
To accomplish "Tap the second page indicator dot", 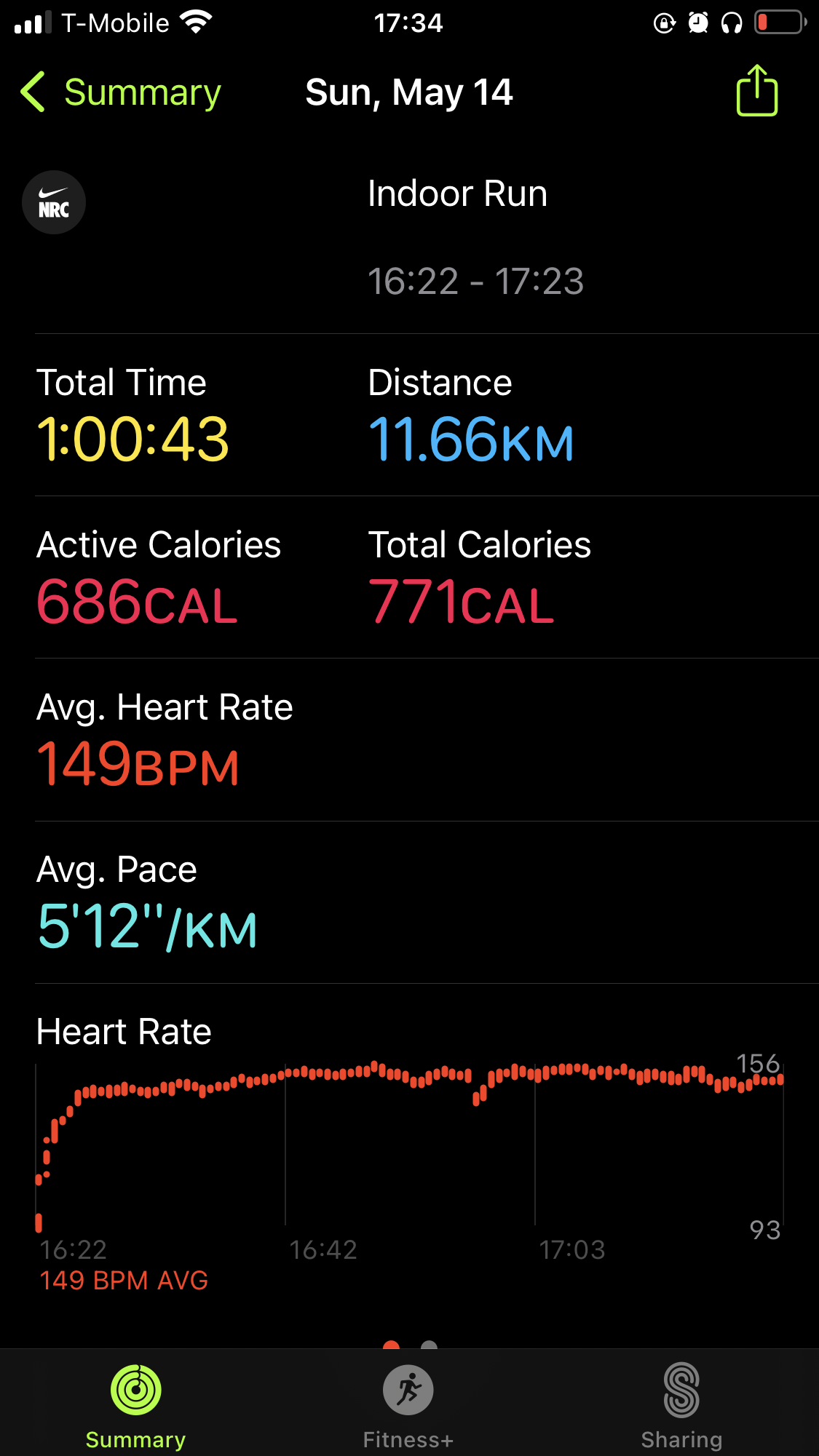I will point(430,1345).
